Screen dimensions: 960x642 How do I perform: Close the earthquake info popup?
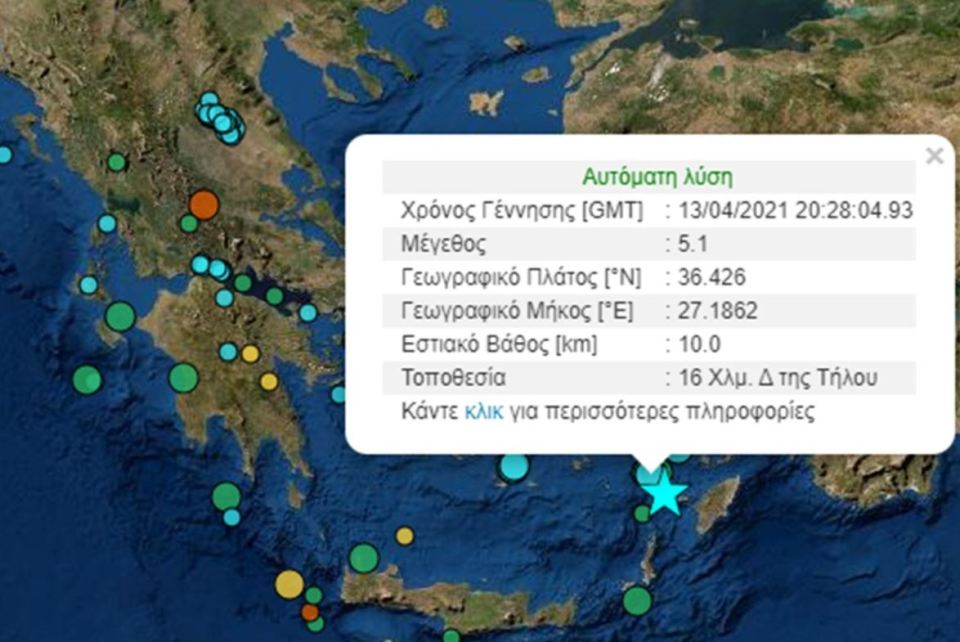tap(934, 156)
